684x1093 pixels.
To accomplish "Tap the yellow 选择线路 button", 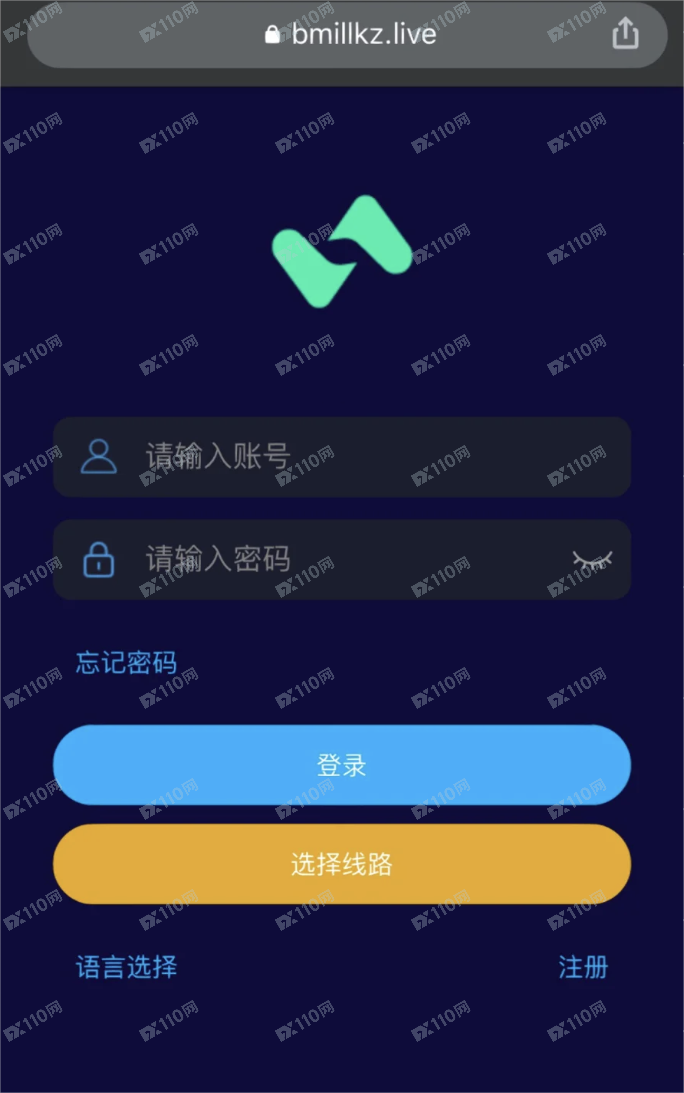I will (x=342, y=864).
